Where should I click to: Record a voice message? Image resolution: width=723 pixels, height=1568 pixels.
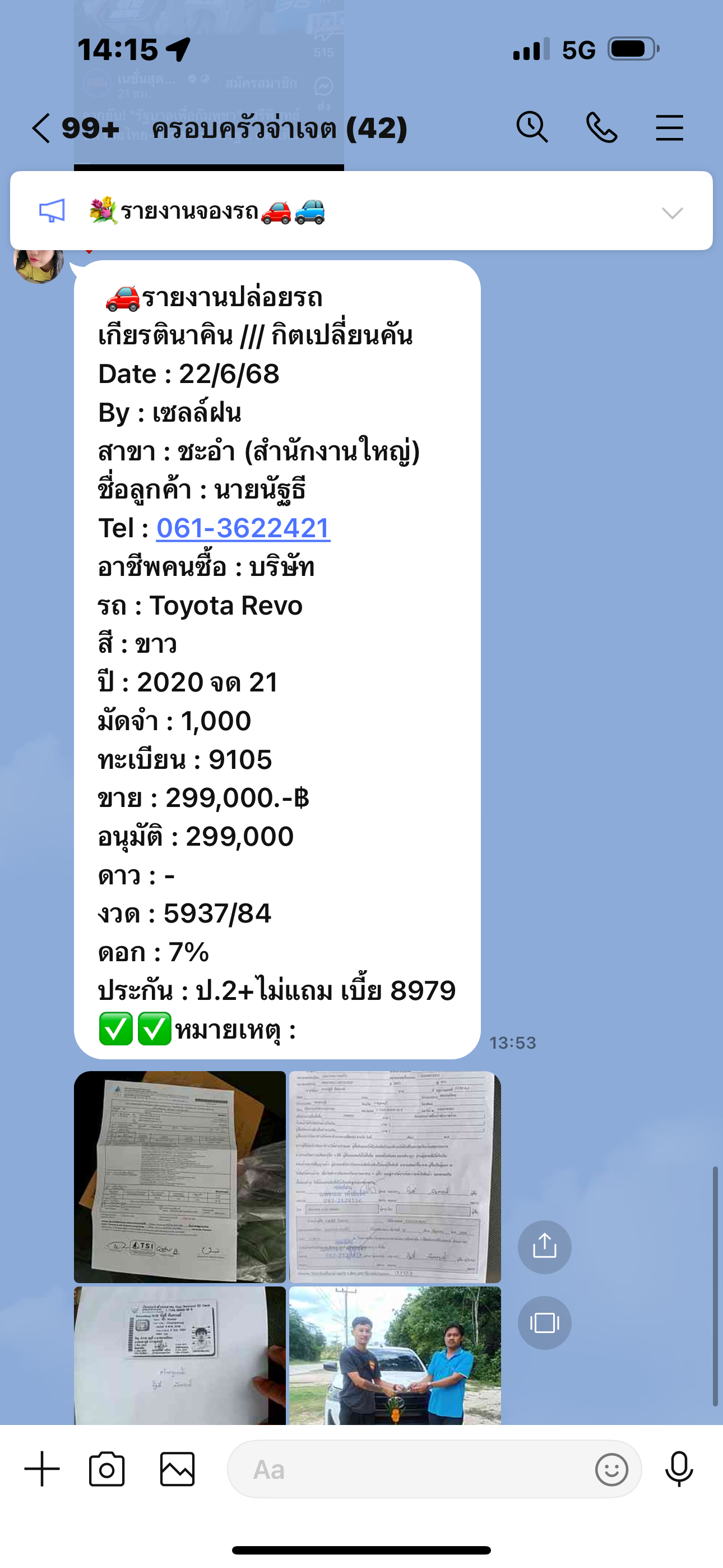(x=679, y=1469)
